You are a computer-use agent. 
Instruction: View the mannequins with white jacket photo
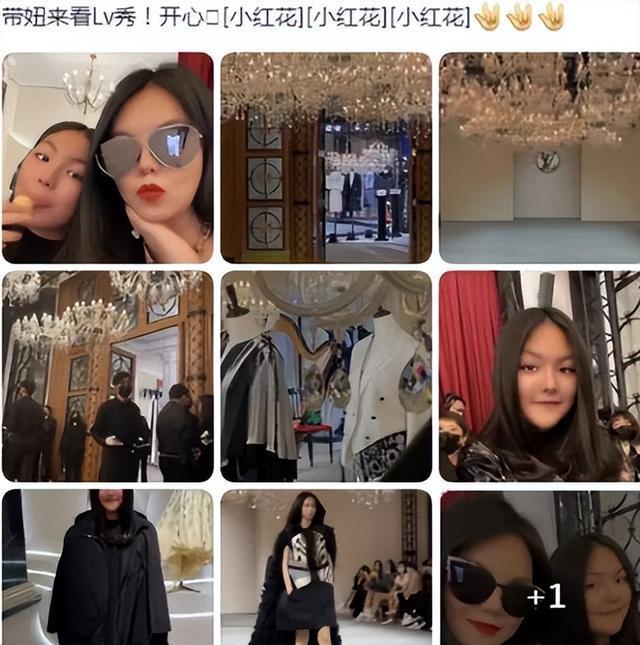[326, 376]
